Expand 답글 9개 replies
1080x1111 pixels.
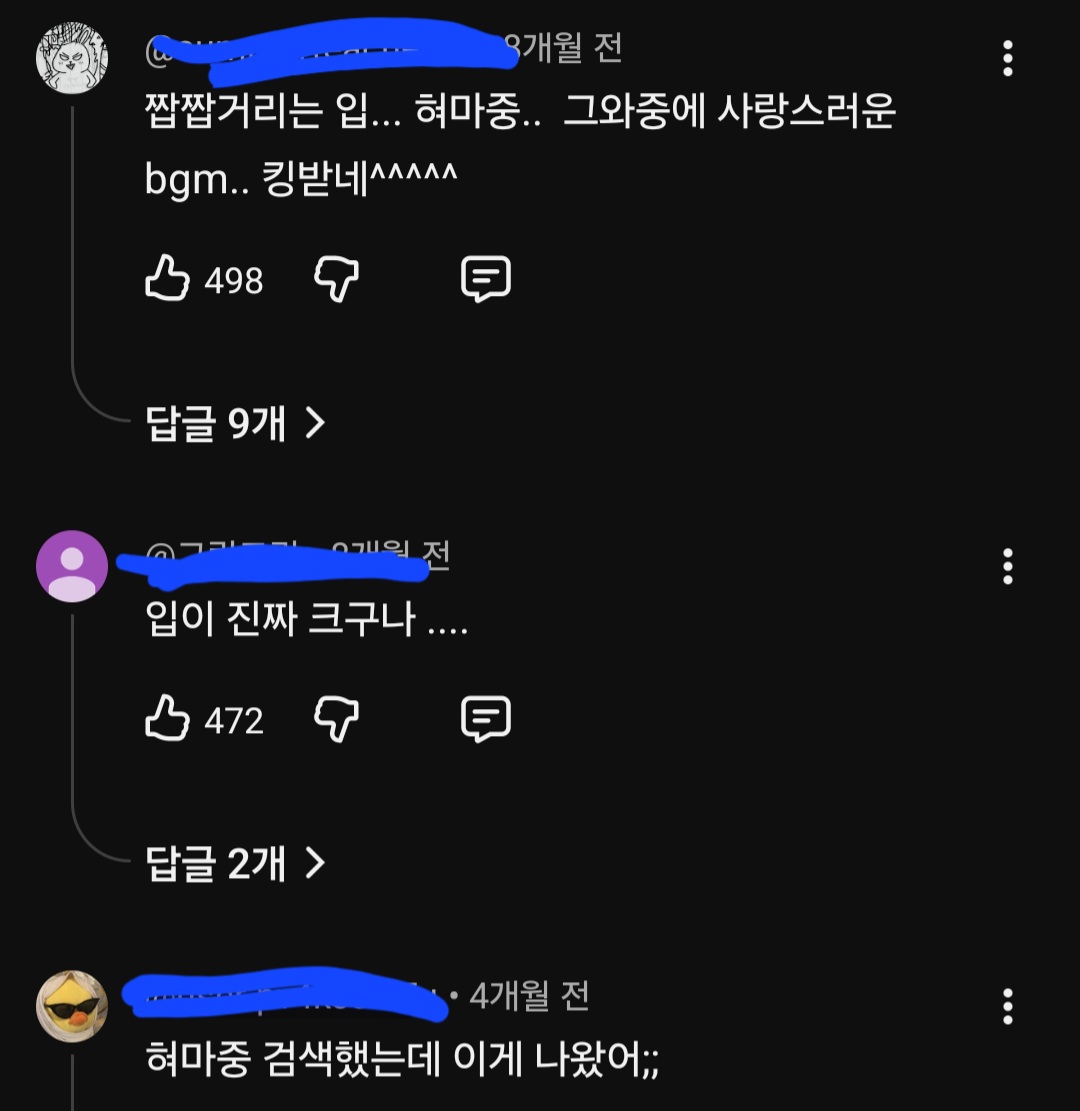click(x=236, y=424)
